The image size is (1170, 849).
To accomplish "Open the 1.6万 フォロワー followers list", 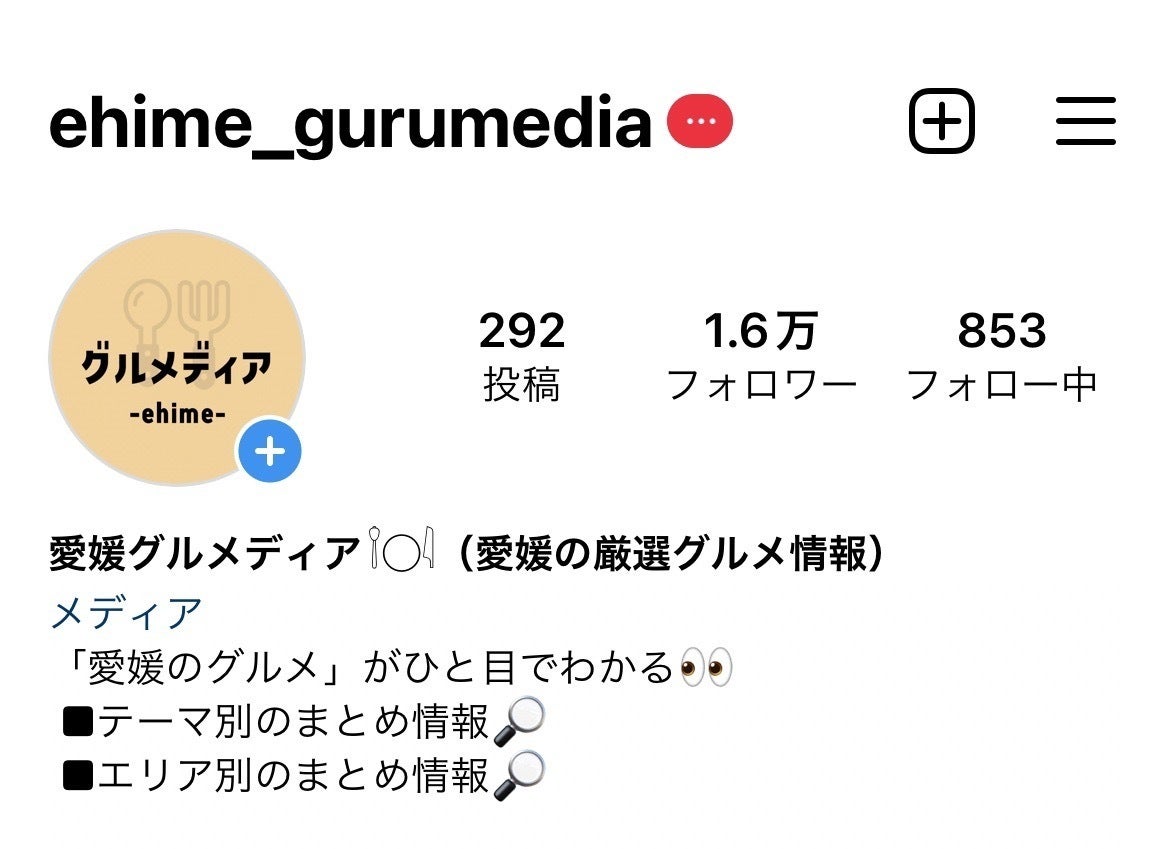I will [761, 356].
